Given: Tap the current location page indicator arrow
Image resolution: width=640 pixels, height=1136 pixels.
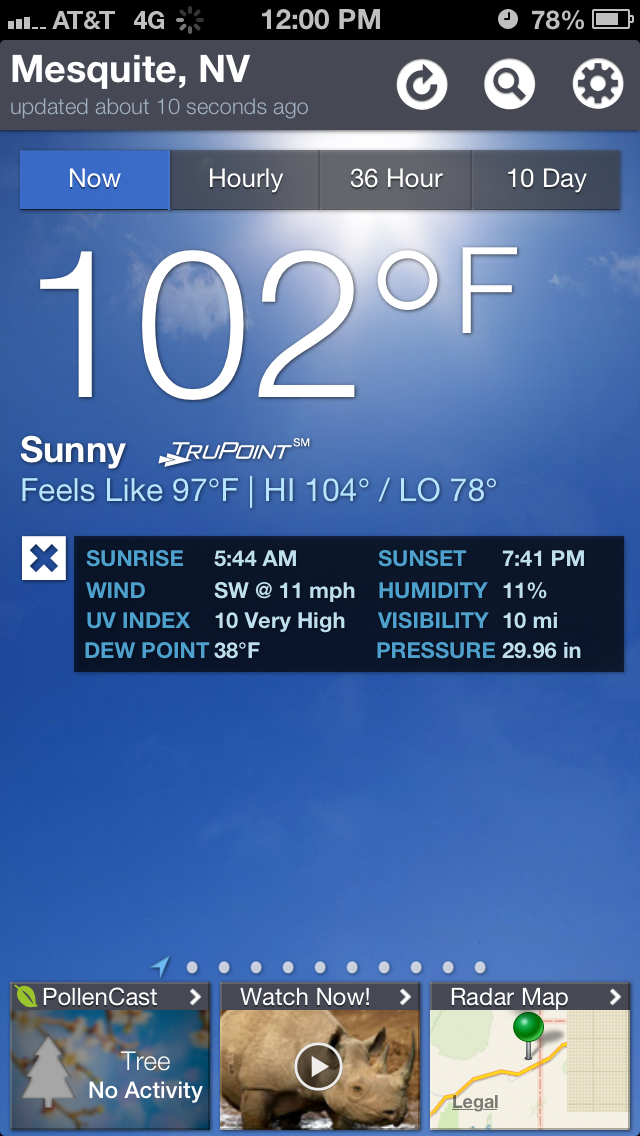Looking at the screenshot, I should 161,966.
